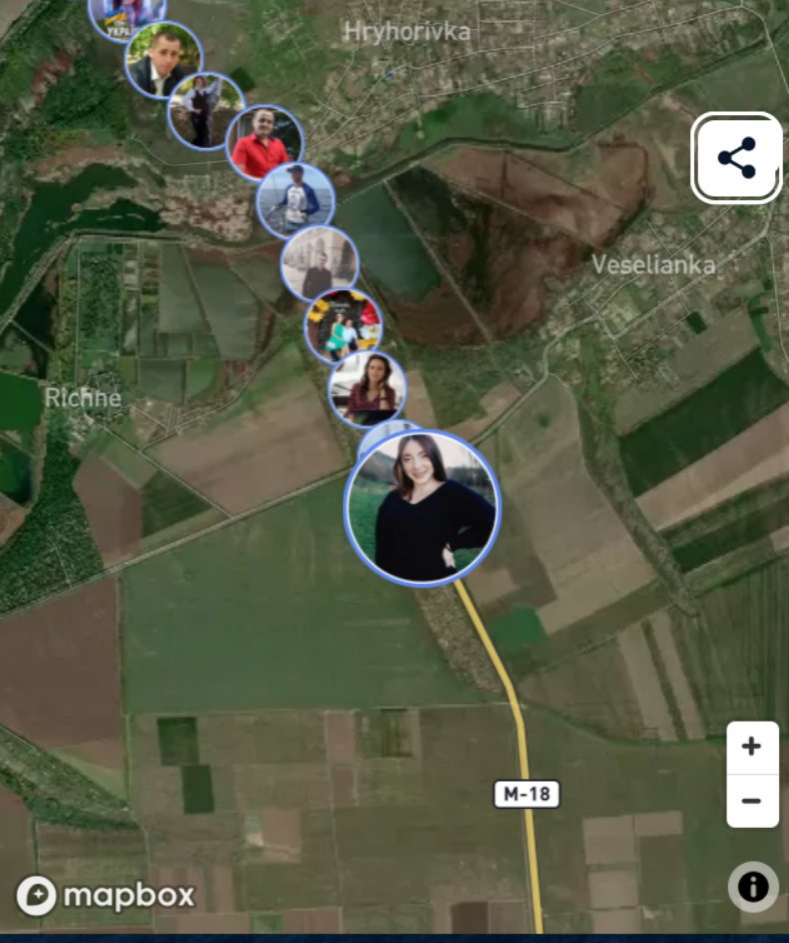Open marker of man fishing by water
The height and width of the screenshot is (943, 789).
point(296,201)
